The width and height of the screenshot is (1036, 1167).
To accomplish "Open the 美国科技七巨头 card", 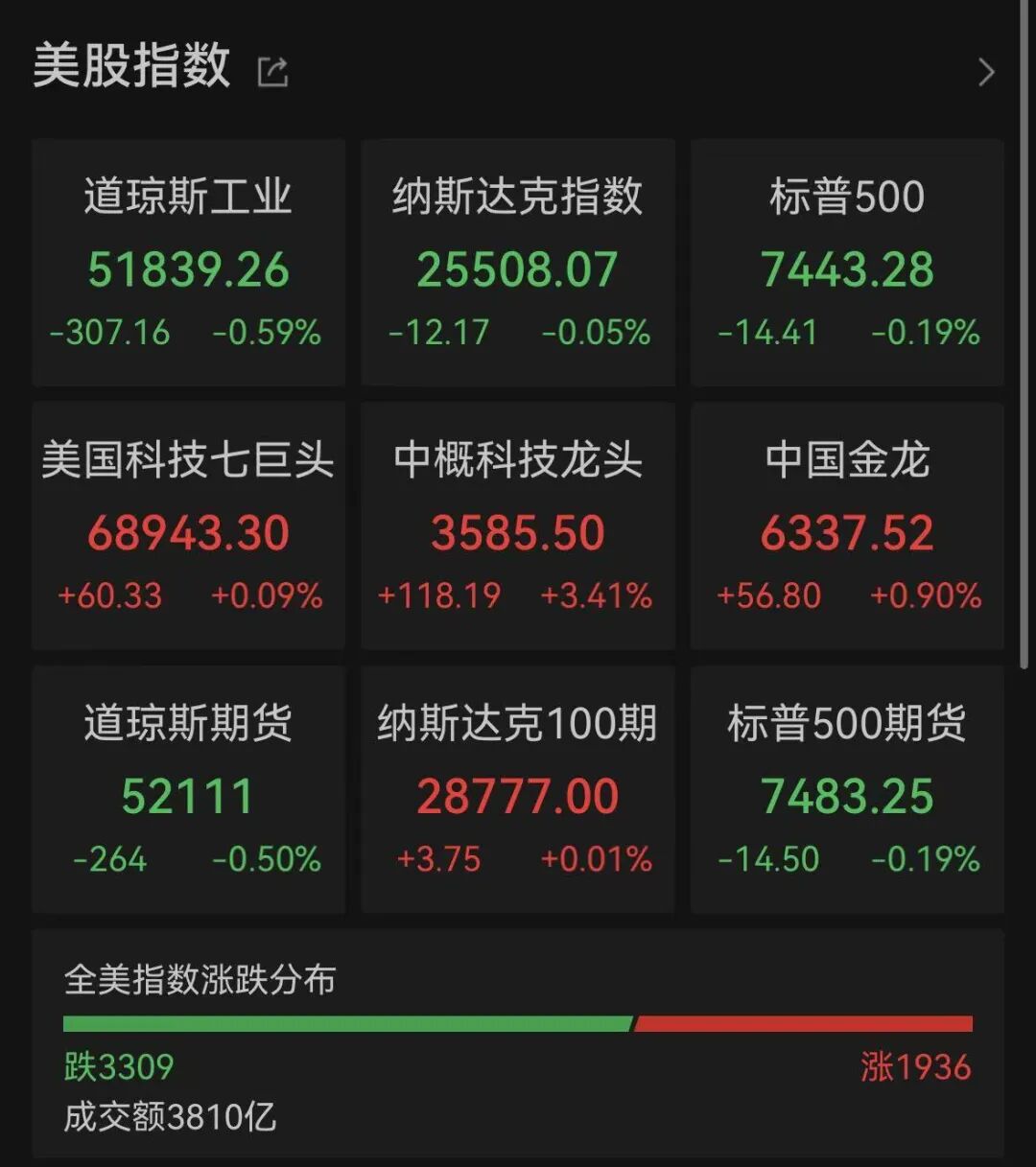I will pos(189,526).
